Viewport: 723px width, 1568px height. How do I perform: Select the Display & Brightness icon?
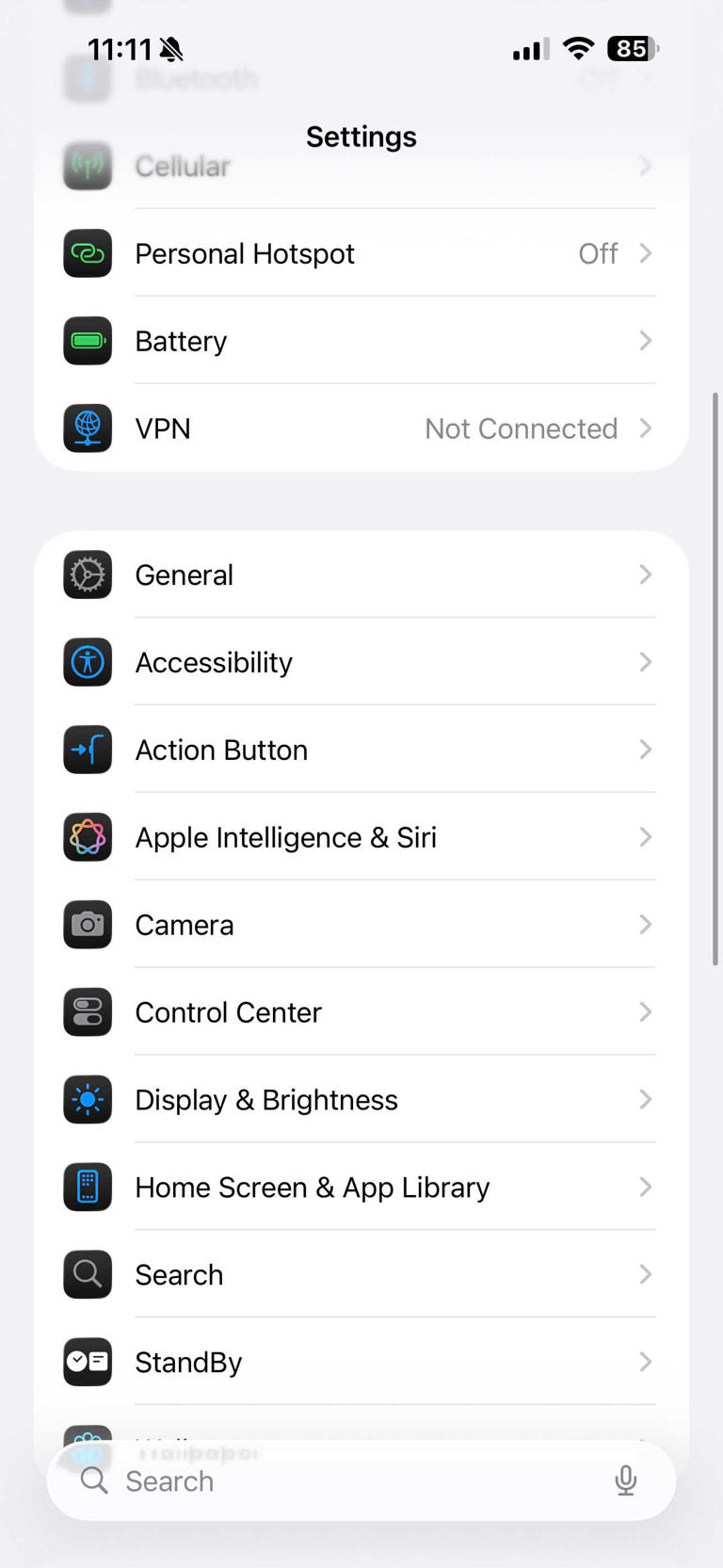88,1099
